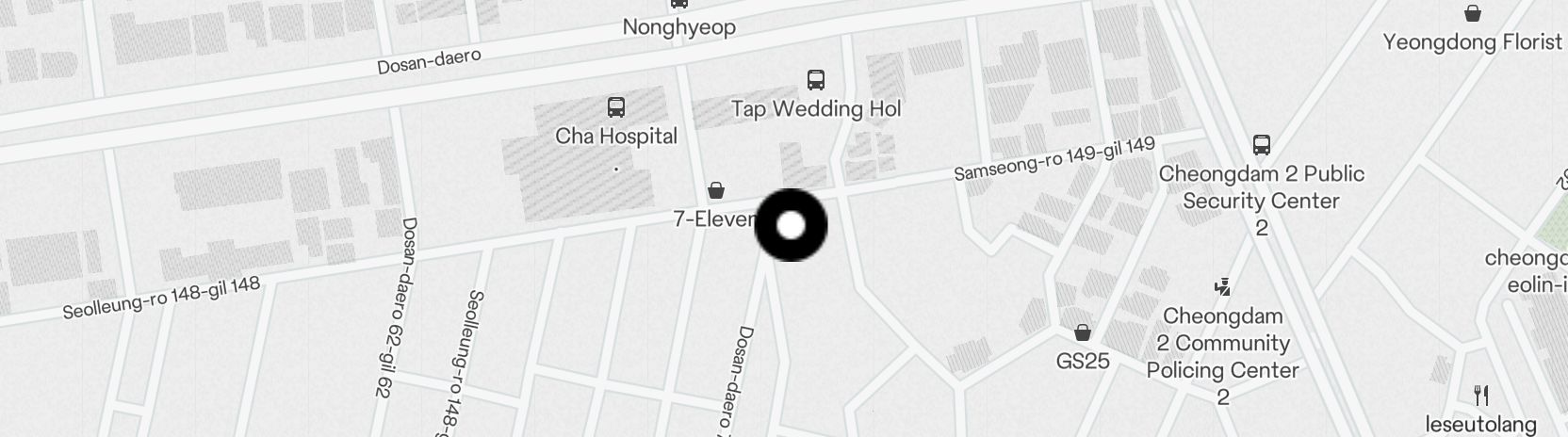1568x437 pixels.
Task: Tap the black location pin marker
Action: pos(791,225)
